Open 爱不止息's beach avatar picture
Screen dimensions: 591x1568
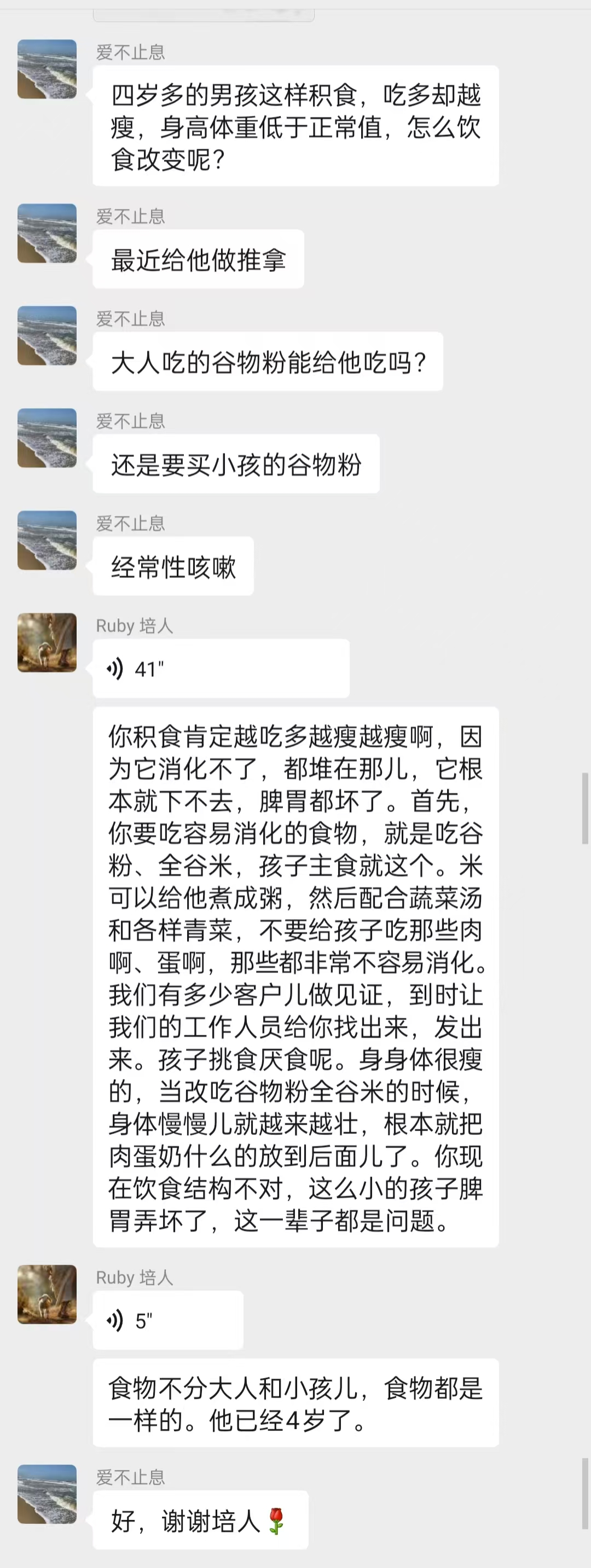[47, 68]
